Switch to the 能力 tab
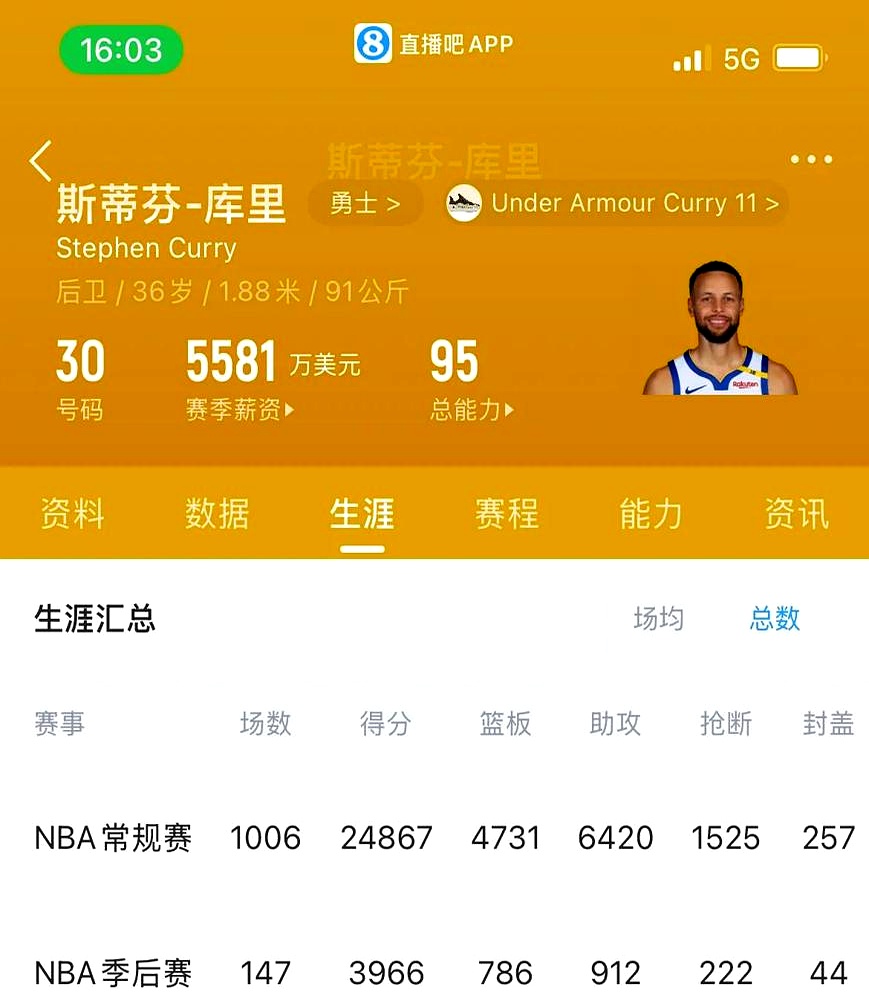 coord(651,514)
